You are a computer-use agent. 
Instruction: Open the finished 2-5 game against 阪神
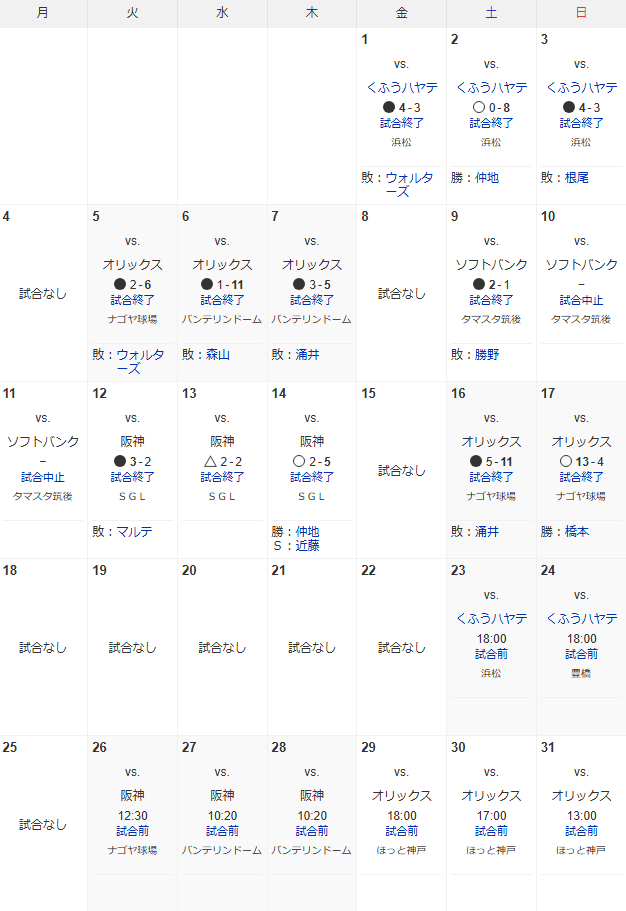point(311,477)
